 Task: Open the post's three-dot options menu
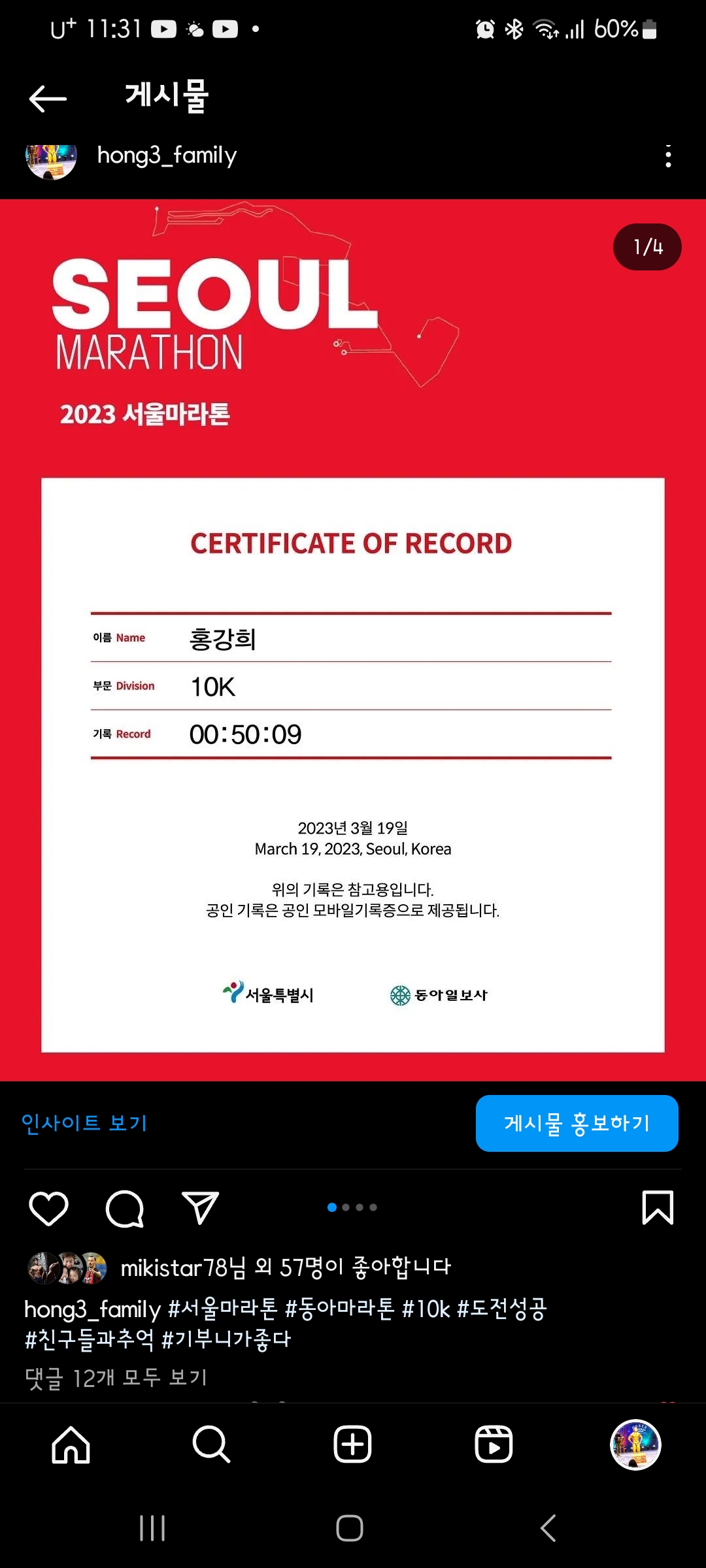(x=667, y=157)
